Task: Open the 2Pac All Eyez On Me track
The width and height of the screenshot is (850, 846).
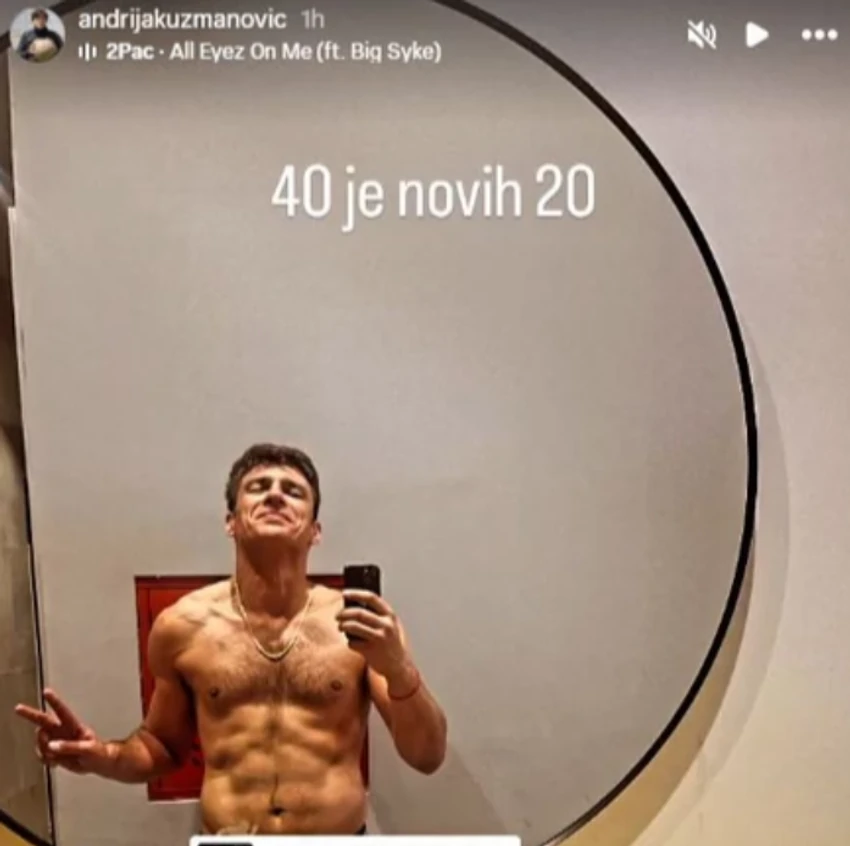Action: click(x=270, y=51)
